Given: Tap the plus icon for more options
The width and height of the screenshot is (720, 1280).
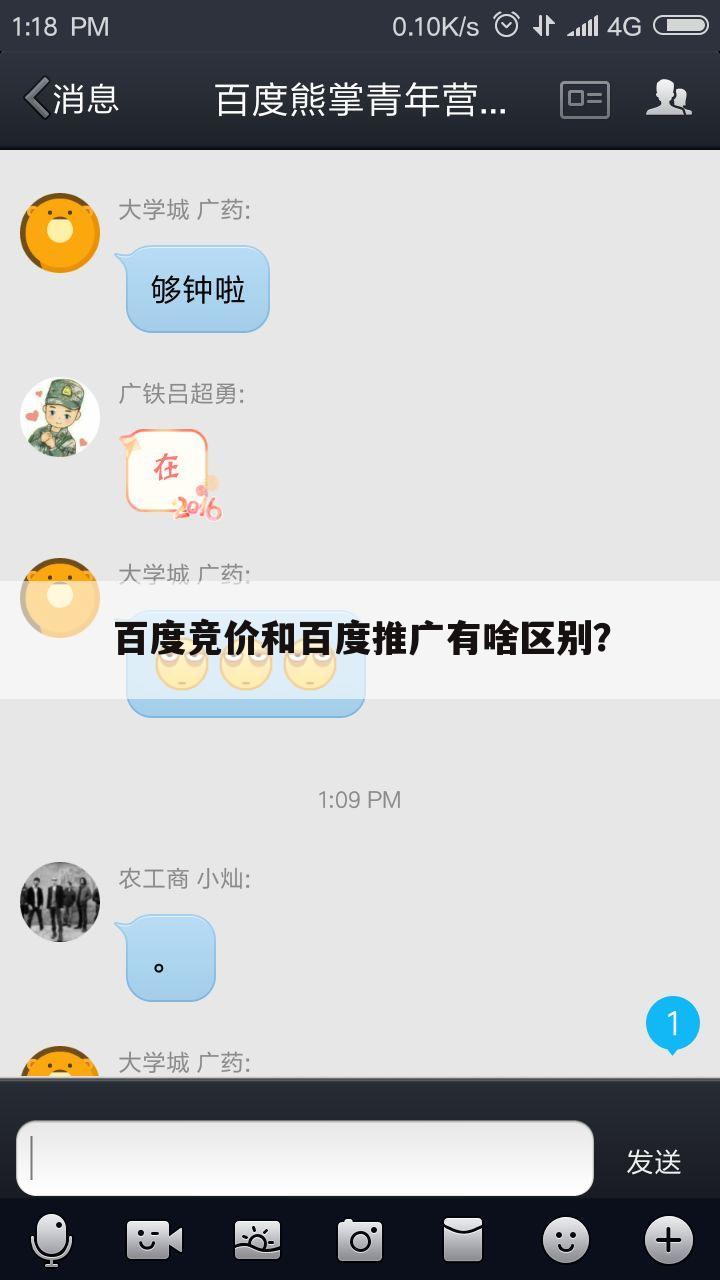Looking at the screenshot, I should (x=667, y=1240).
